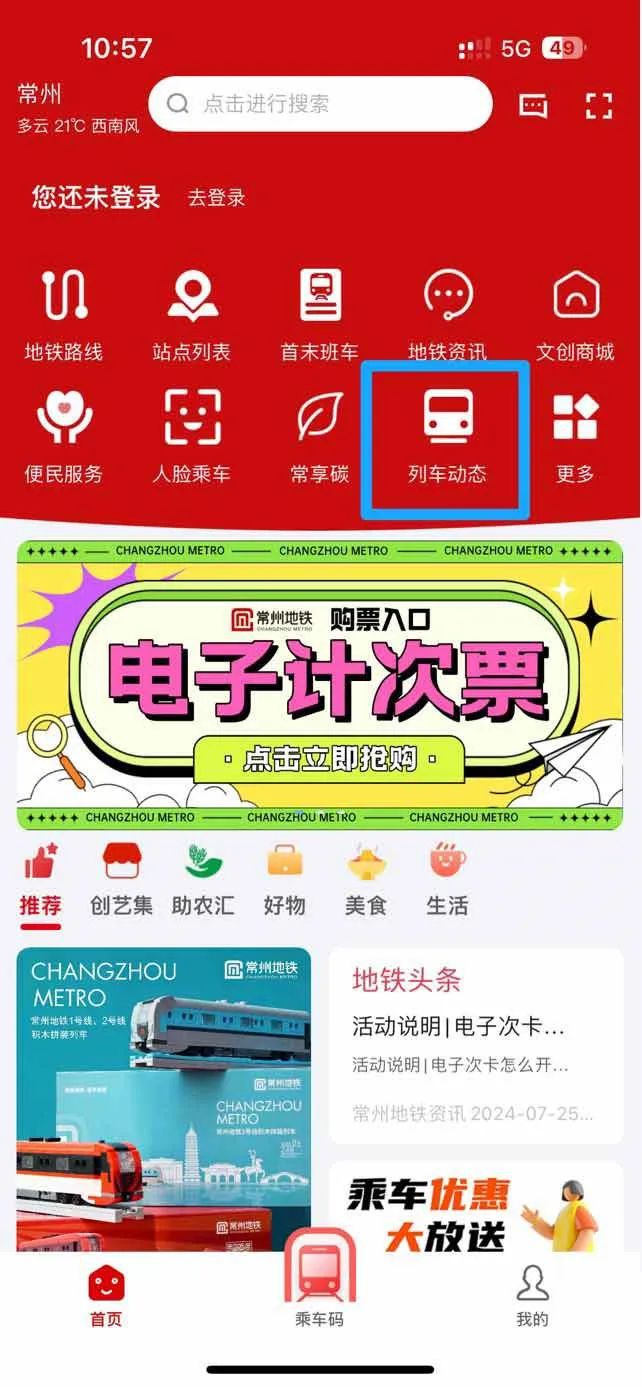The width and height of the screenshot is (642, 1387).
Task: Open 地铁资讯 metro news
Action: [x=447, y=314]
